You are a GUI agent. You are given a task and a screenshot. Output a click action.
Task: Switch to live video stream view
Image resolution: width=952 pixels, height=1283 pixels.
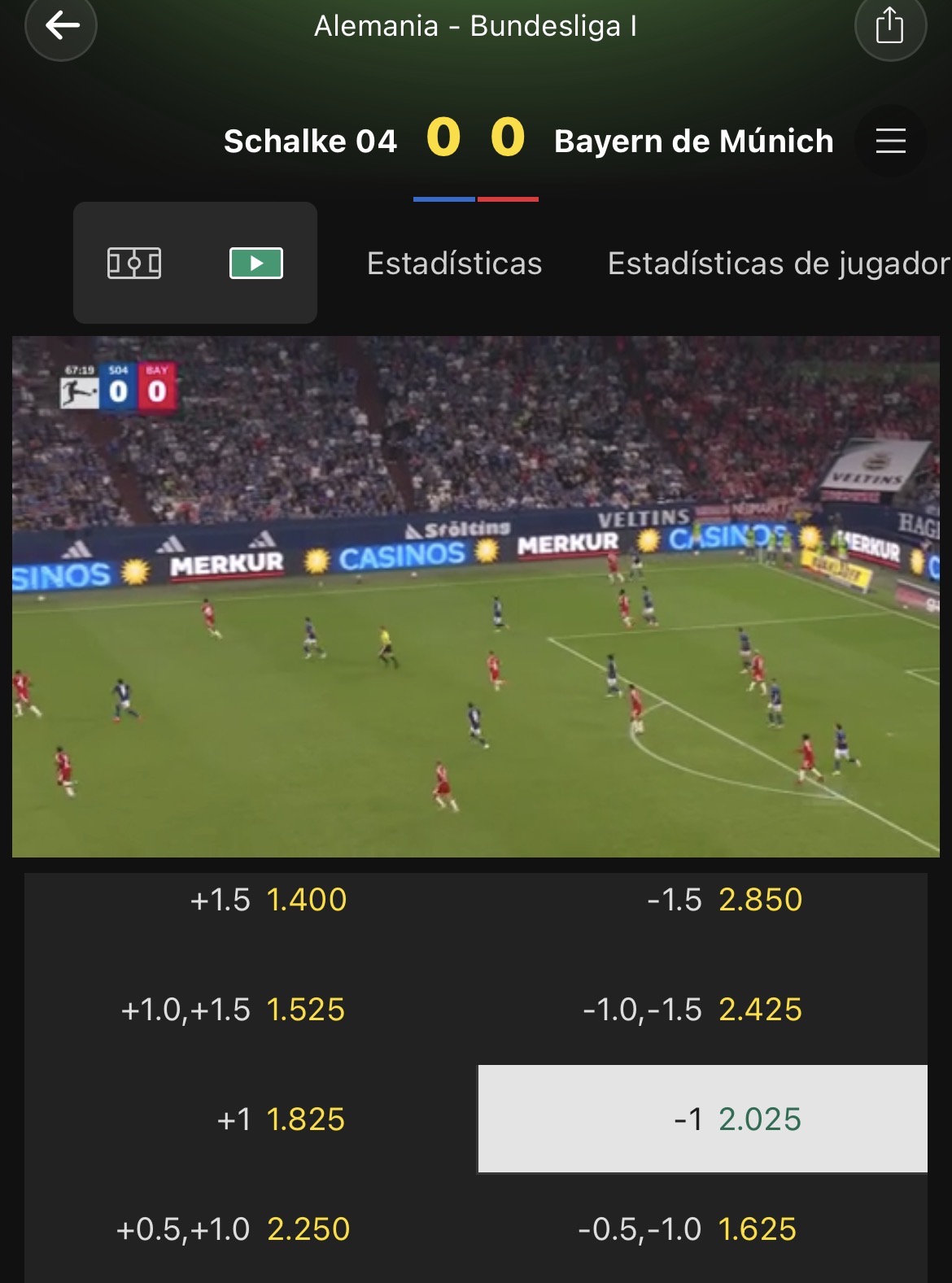point(256,263)
